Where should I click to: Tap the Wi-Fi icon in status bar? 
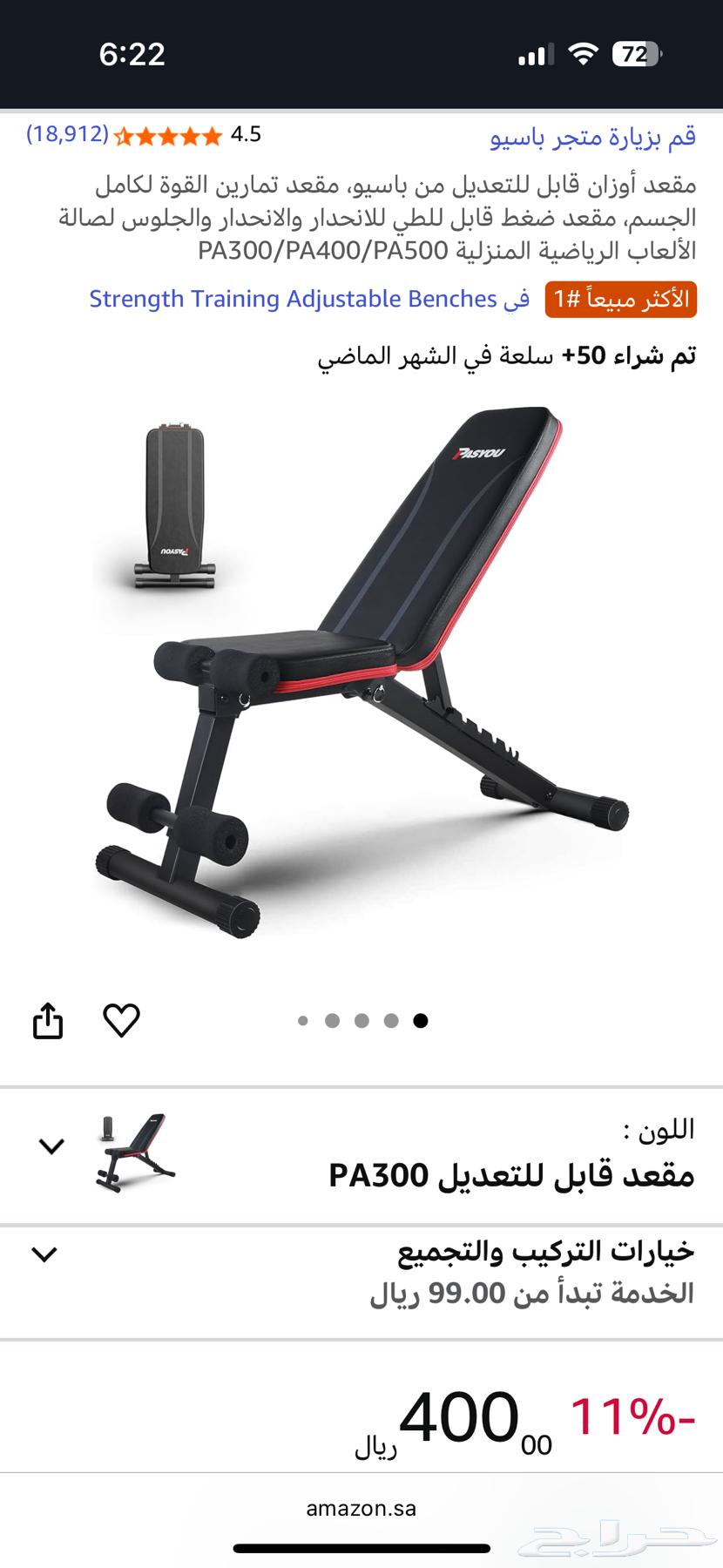tap(584, 52)
